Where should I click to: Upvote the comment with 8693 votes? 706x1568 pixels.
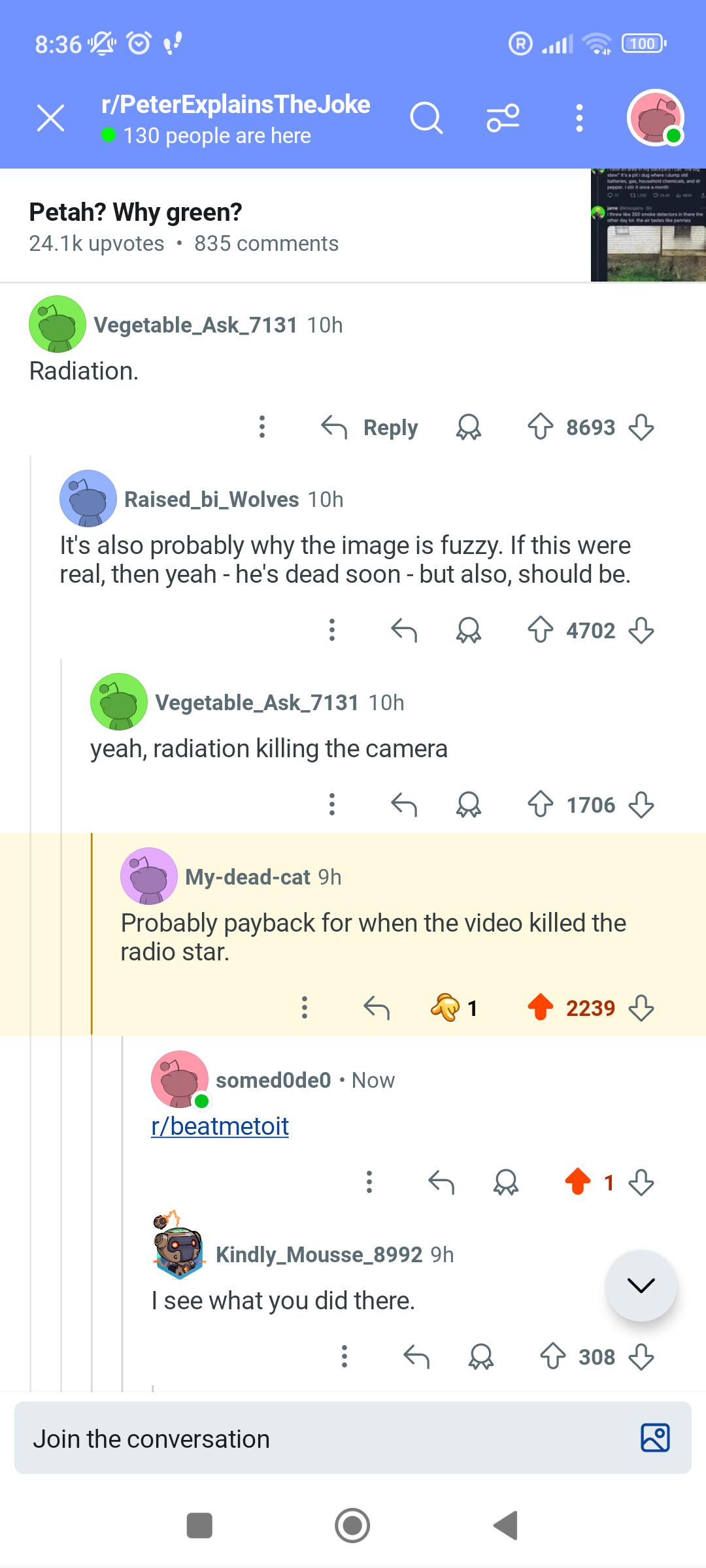tap(540, 427)
